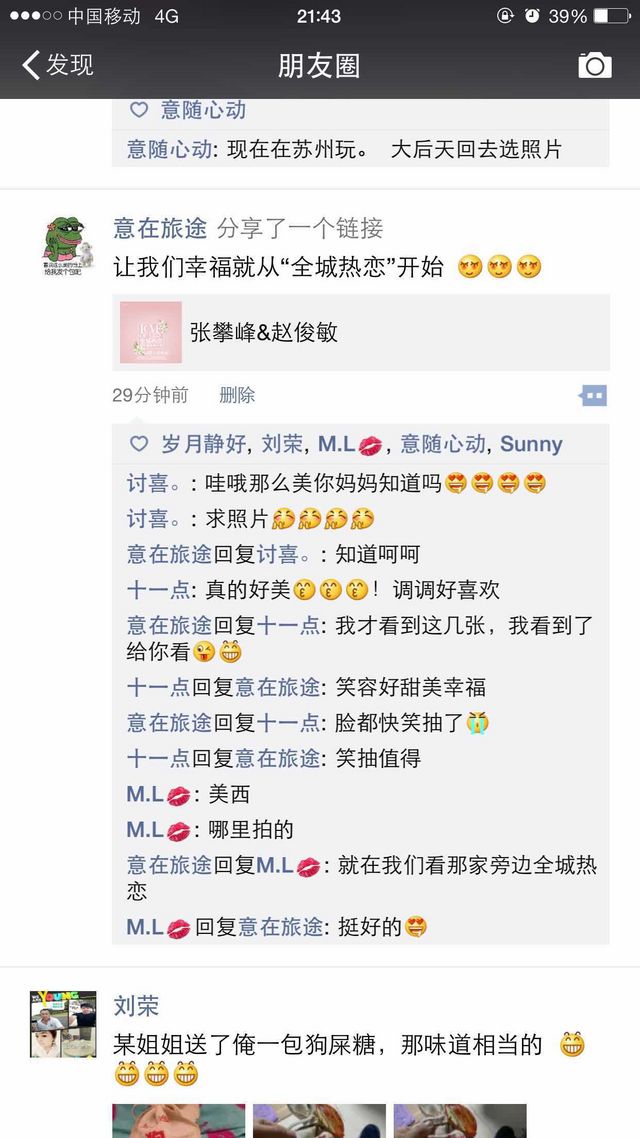The image size is (640, 1138).
Task: View 岁月静好 in the likes list
Action: click(203, 444)
